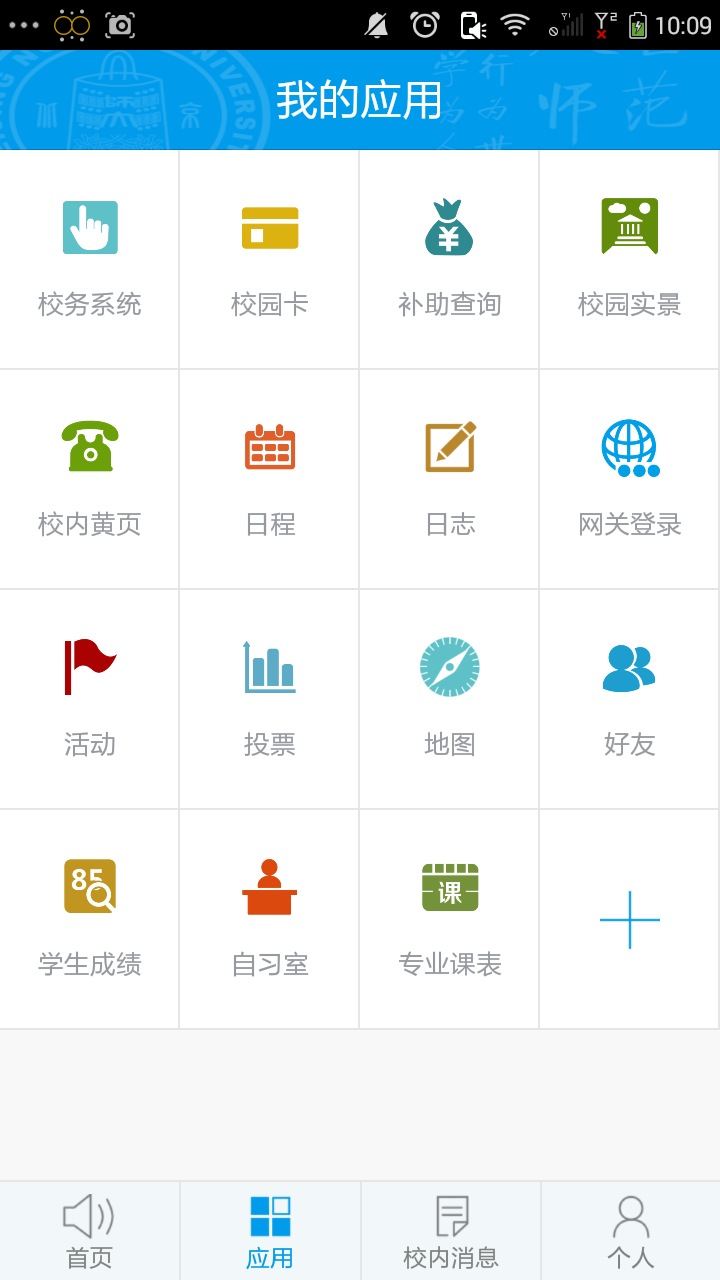Open the 好友 friends icon
The height and width of the screenshot is (1280, 720).
tap(629, 667)
